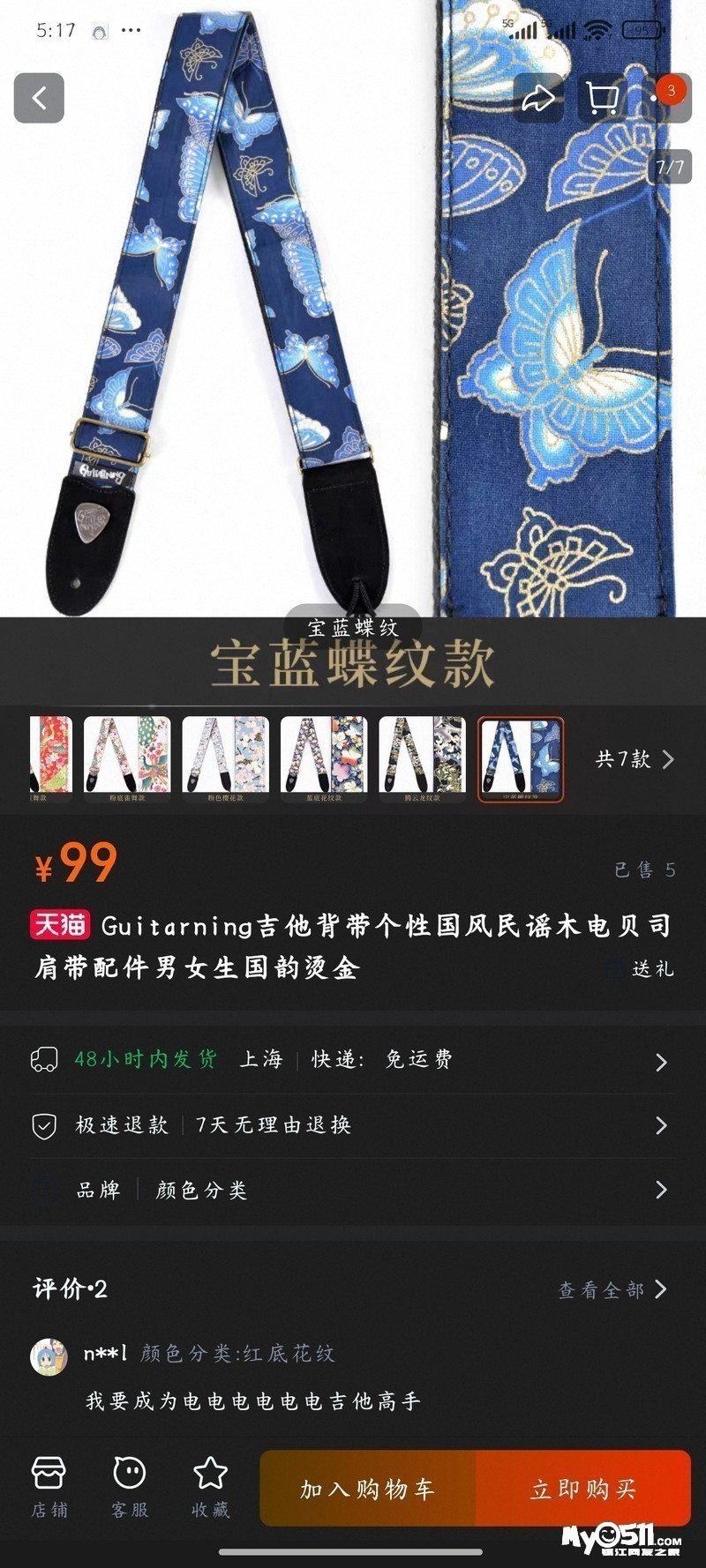View all reviews via 查看全部
706x1568 pixels.
[x=612, y=1290]
